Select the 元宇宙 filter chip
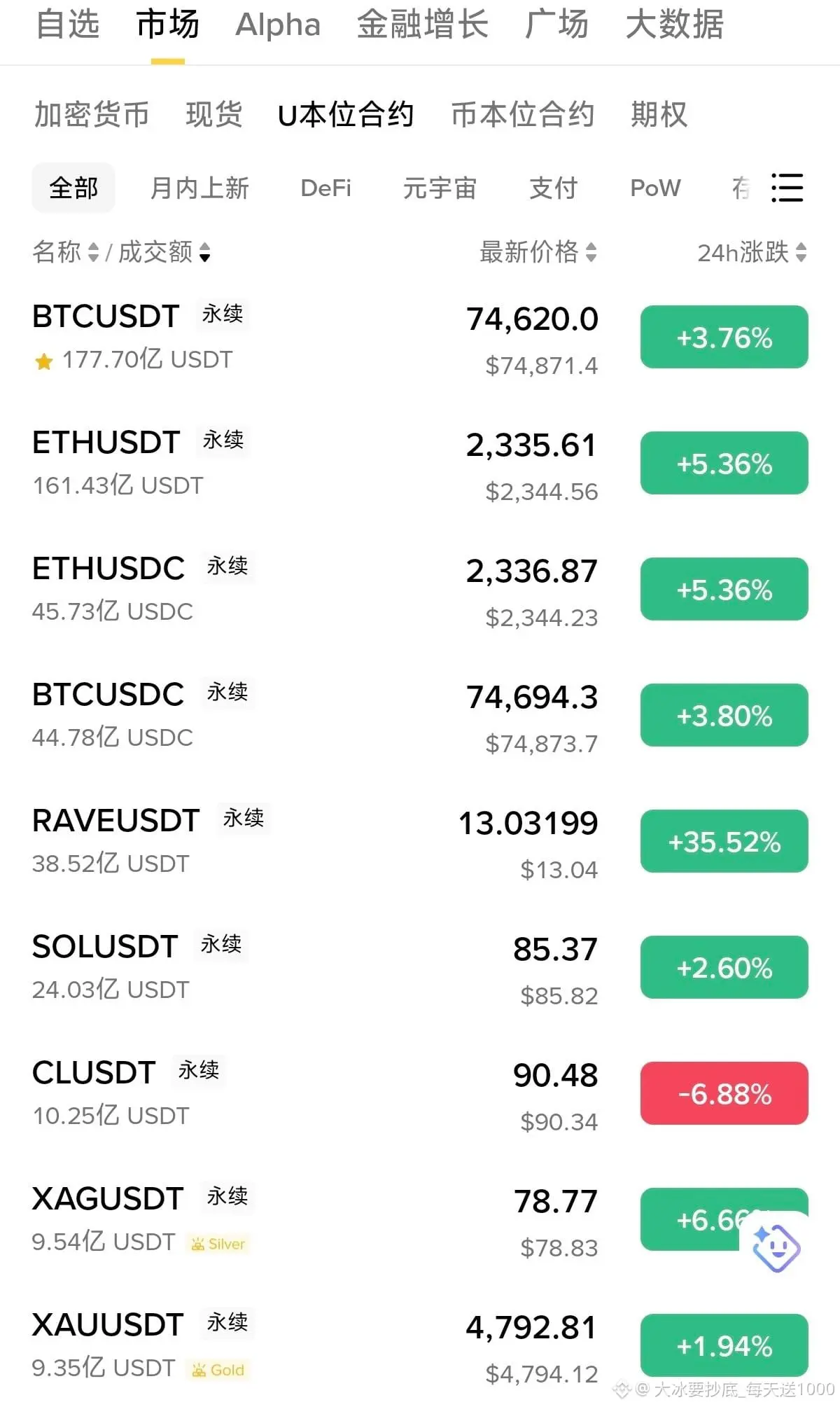 coord(440,188)
